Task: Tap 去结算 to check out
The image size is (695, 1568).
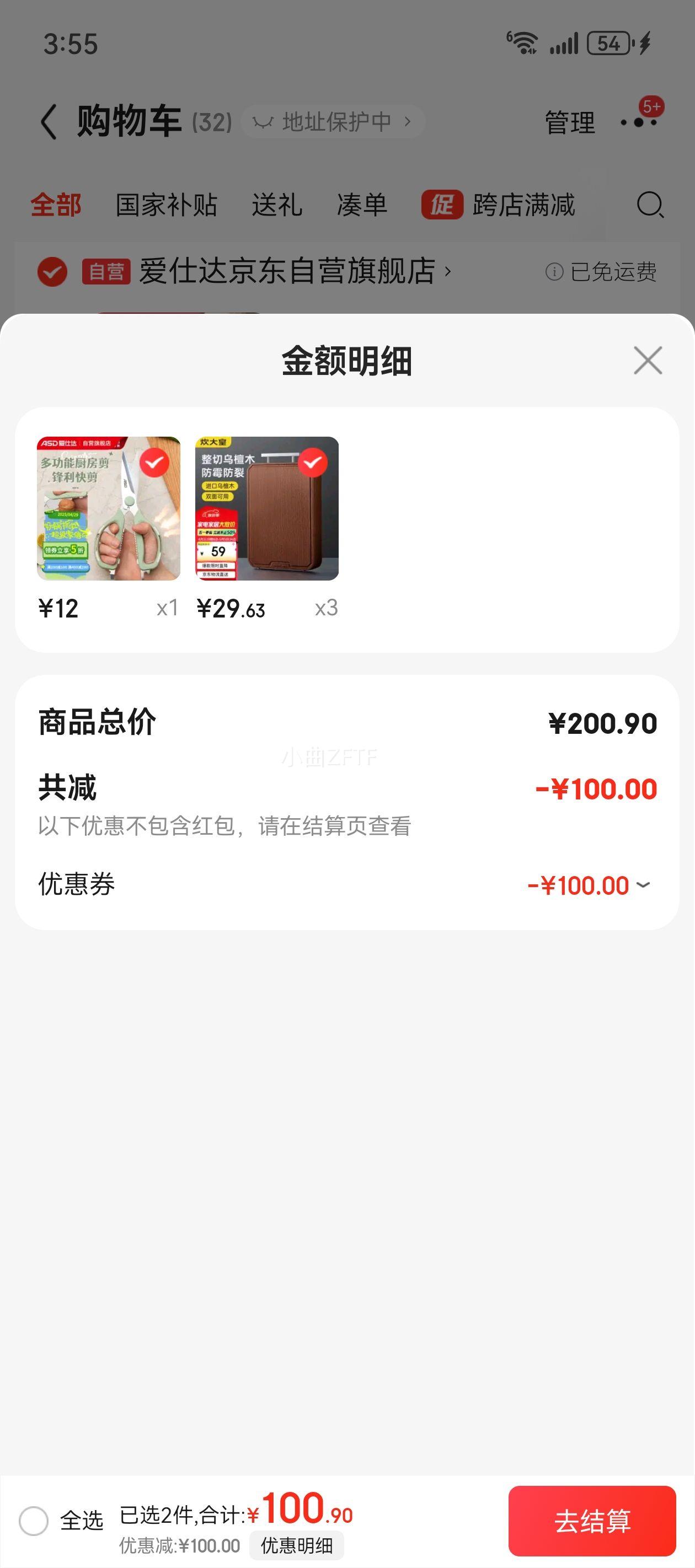Action: [x=592, y=1521]
